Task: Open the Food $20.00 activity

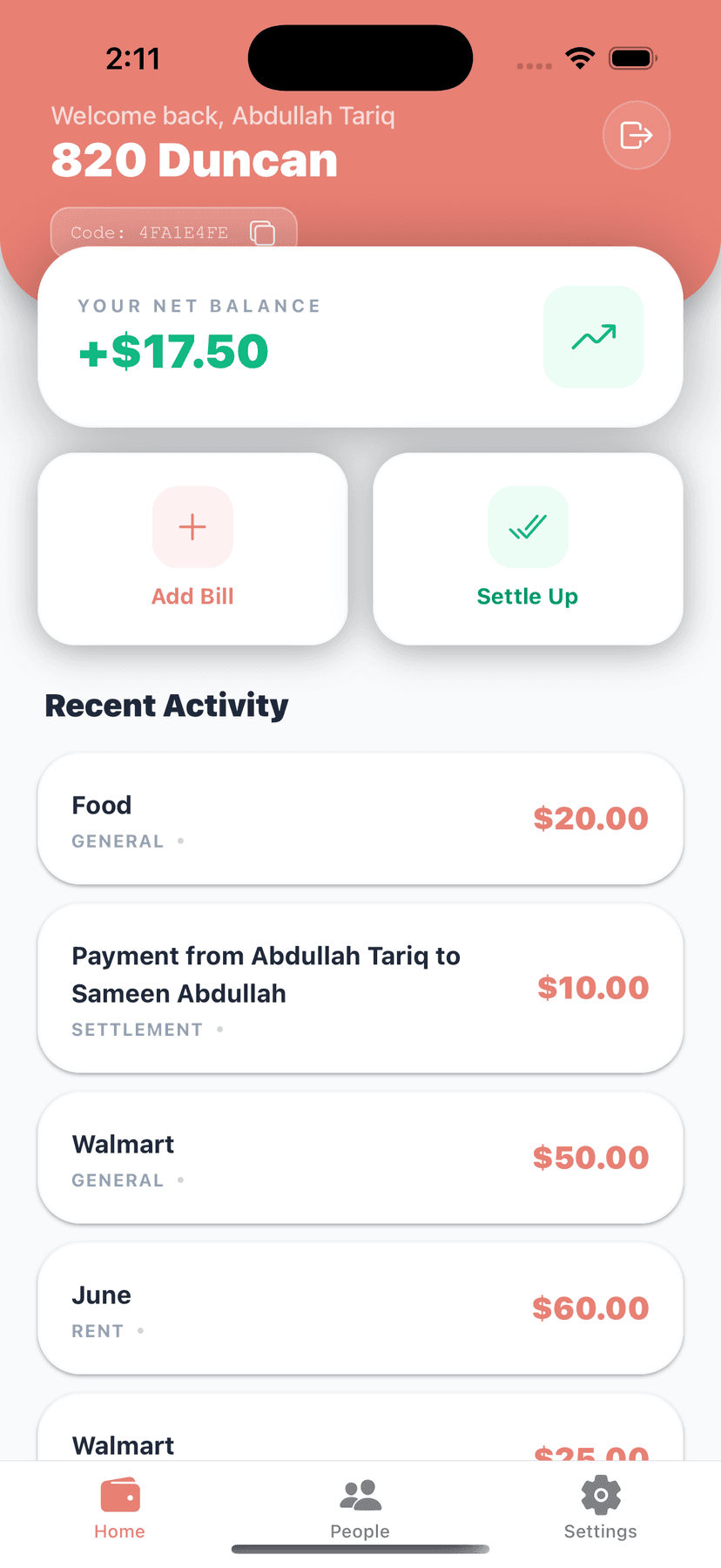Action: 360,819
